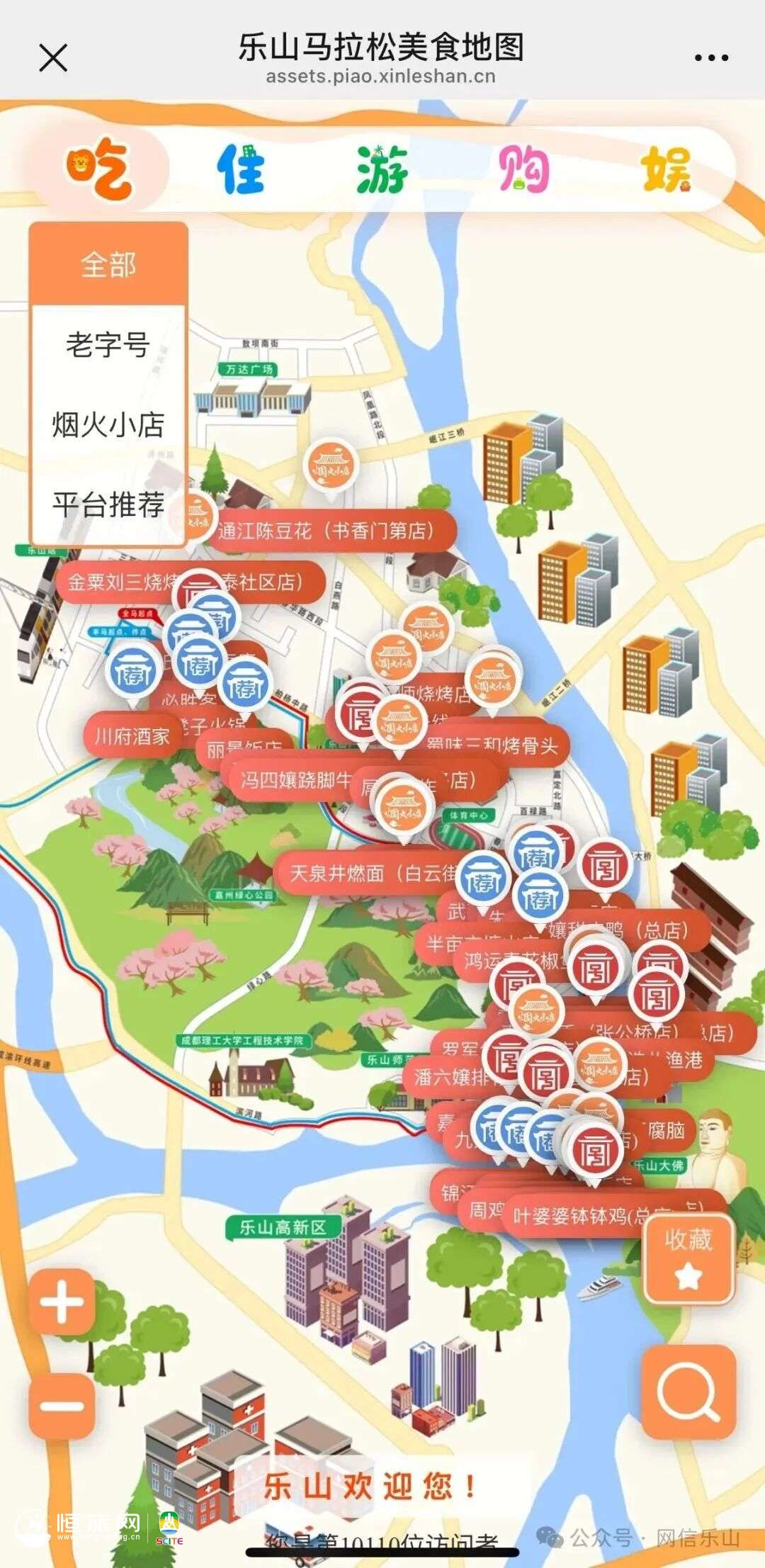765x1568 pixels.
Task: Select 全部 filter option
Action: pyautogui.click(x=108, y=265)
